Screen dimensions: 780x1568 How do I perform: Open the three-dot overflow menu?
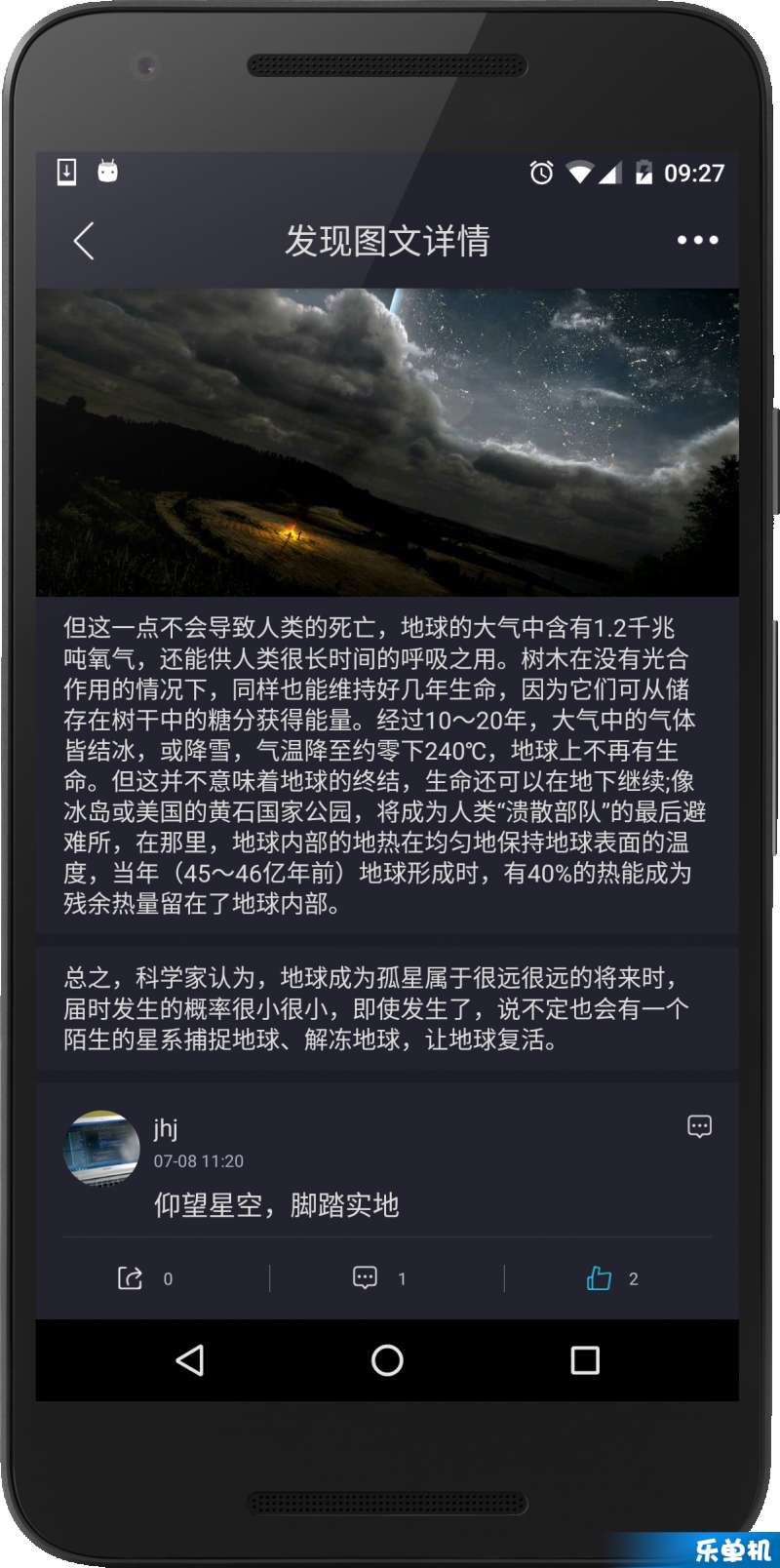tap(698, 240)
